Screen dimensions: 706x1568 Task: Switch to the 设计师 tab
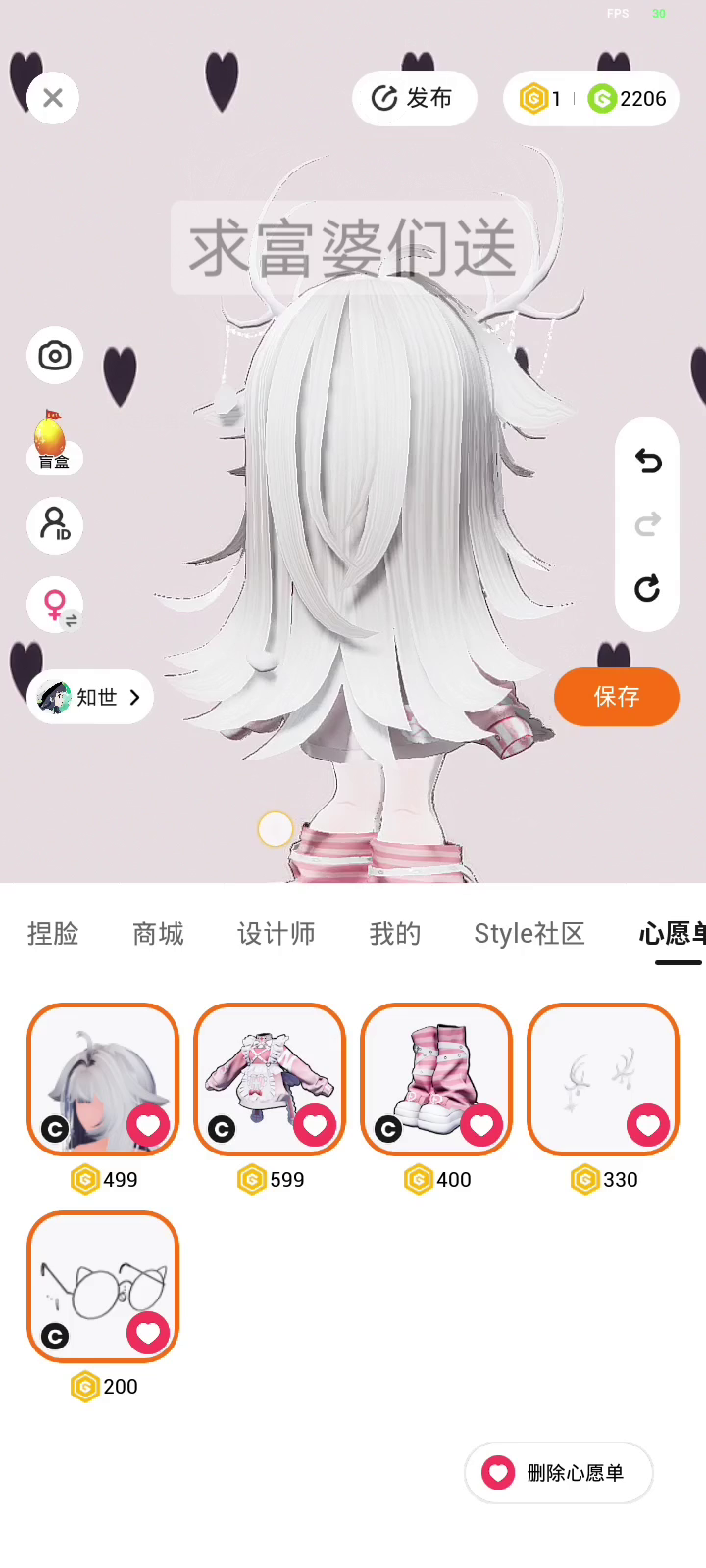pyautogui.click(x=277, y=933)
